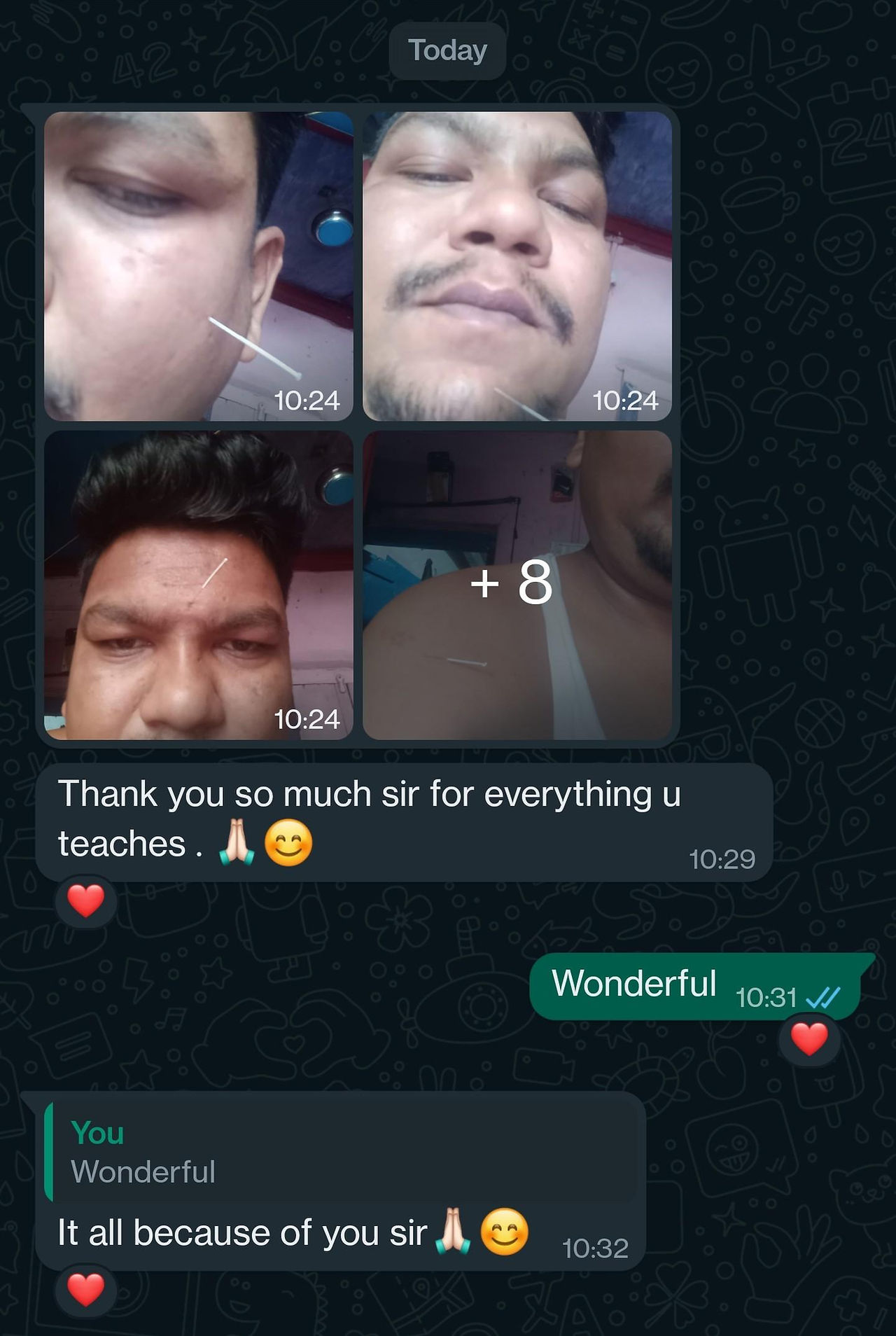Open the first photo showing the cheek
The width and height of the screenshot is (896, 1336).
click(x=198, y=266)
